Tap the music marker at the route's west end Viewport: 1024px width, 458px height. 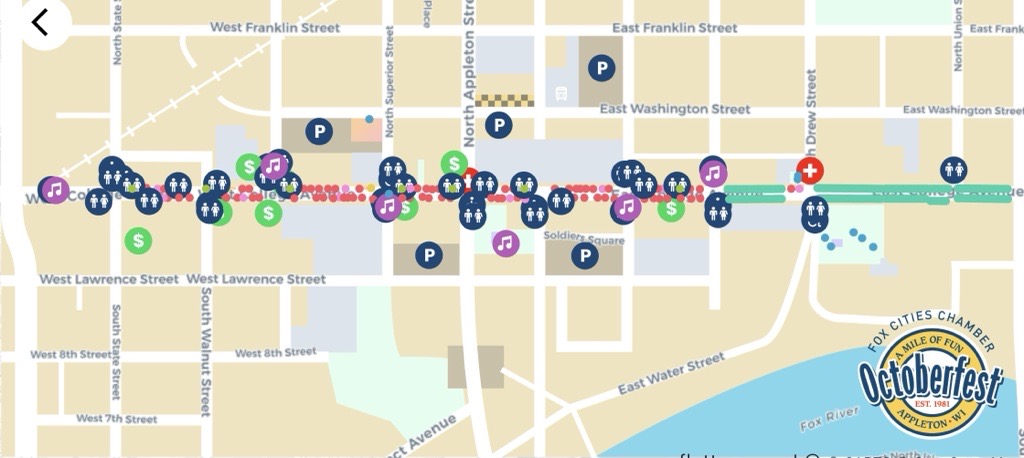[55, 189]
